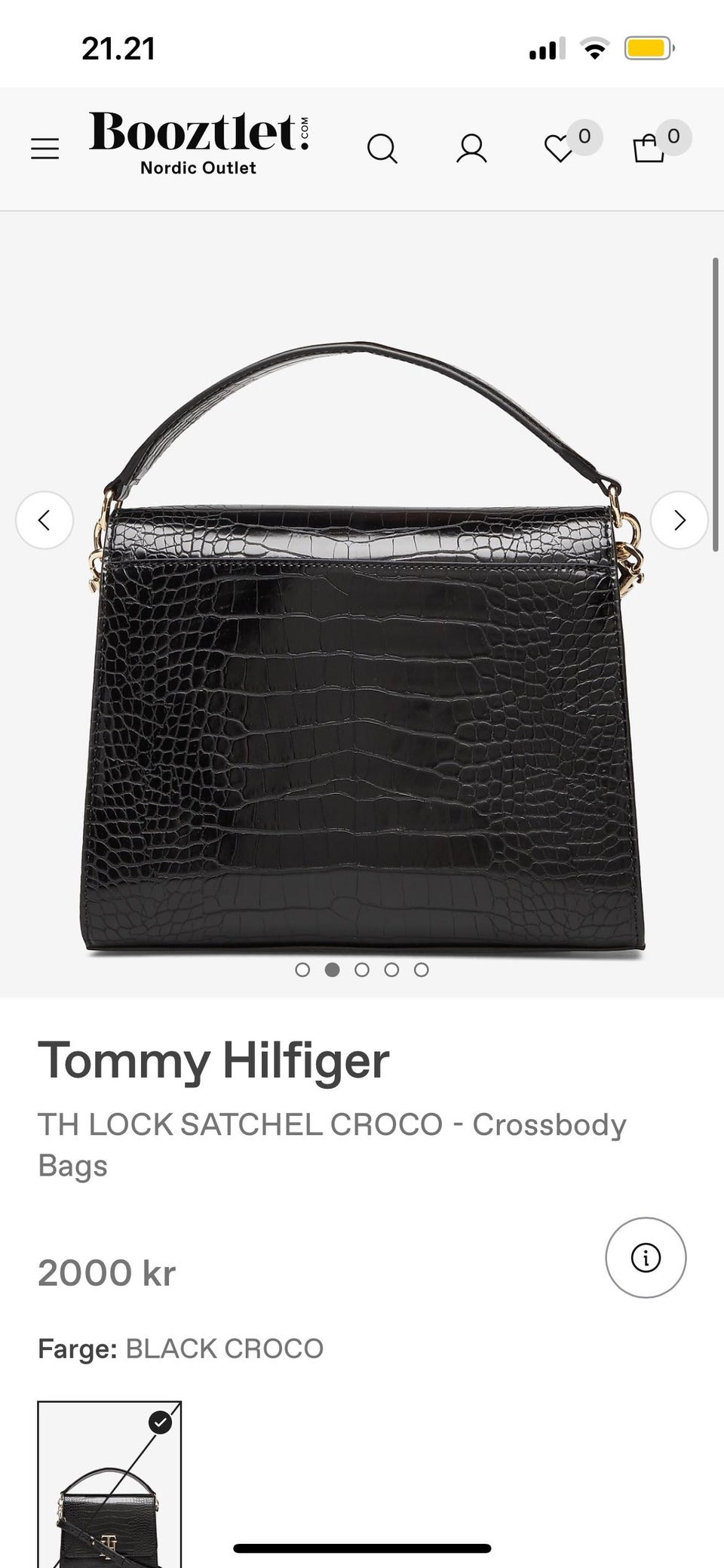724x1568 pixels.
Task: Select the Black Croco color thumbnail
Action: [109, 1483]
